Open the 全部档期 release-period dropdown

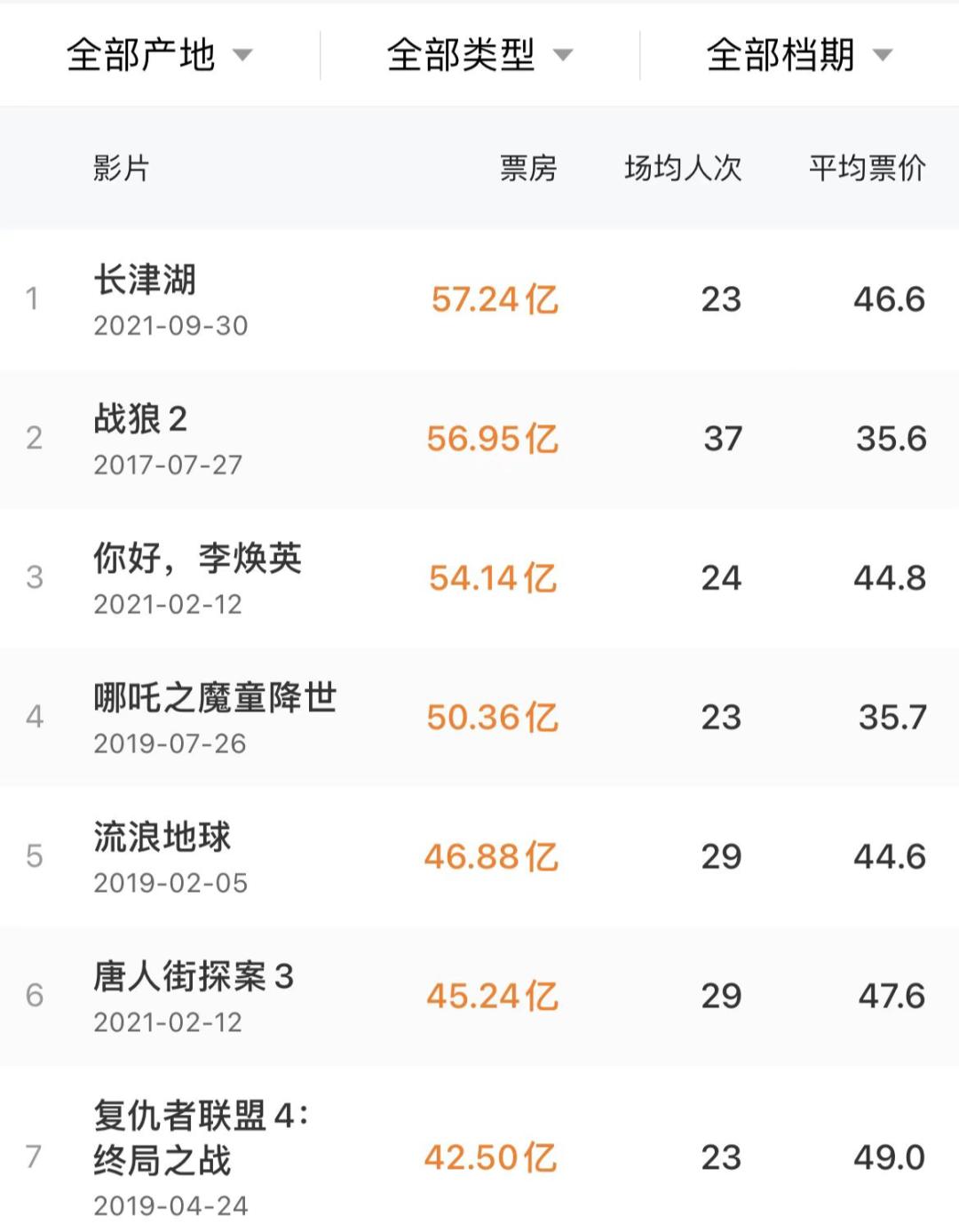(798, 55)
